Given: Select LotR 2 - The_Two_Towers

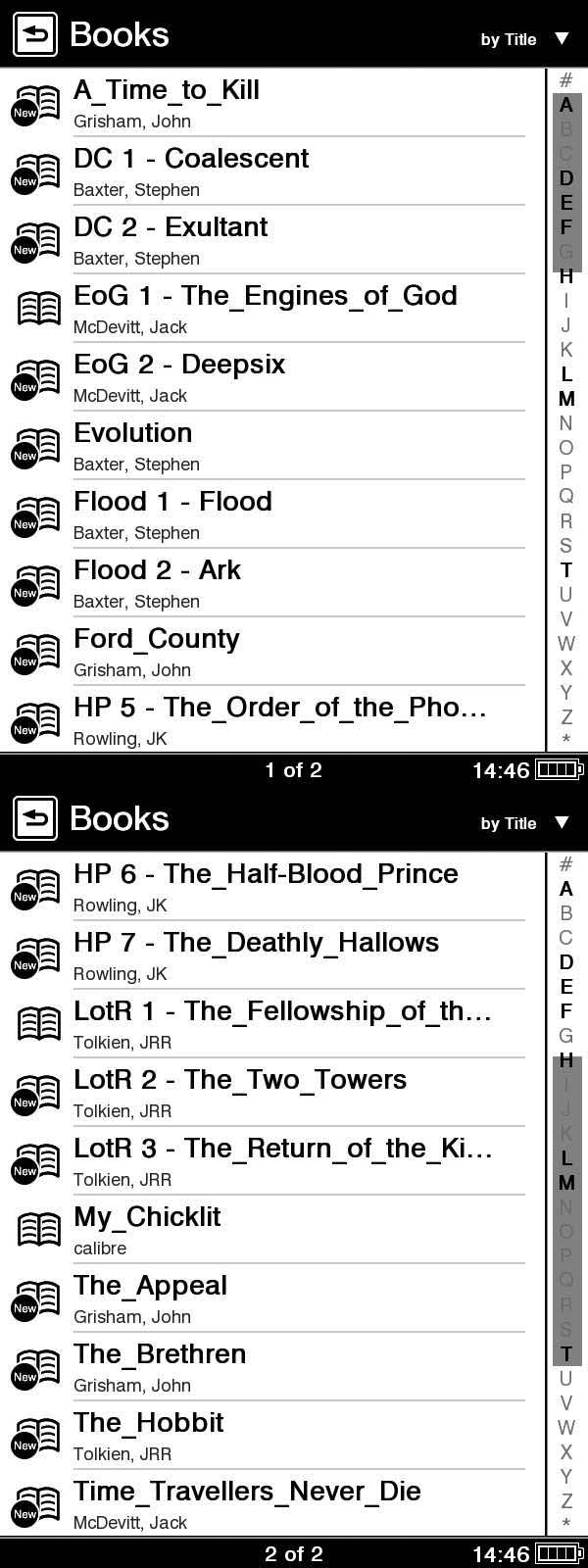Looking at the screenshot, I should pos(240,1081).
